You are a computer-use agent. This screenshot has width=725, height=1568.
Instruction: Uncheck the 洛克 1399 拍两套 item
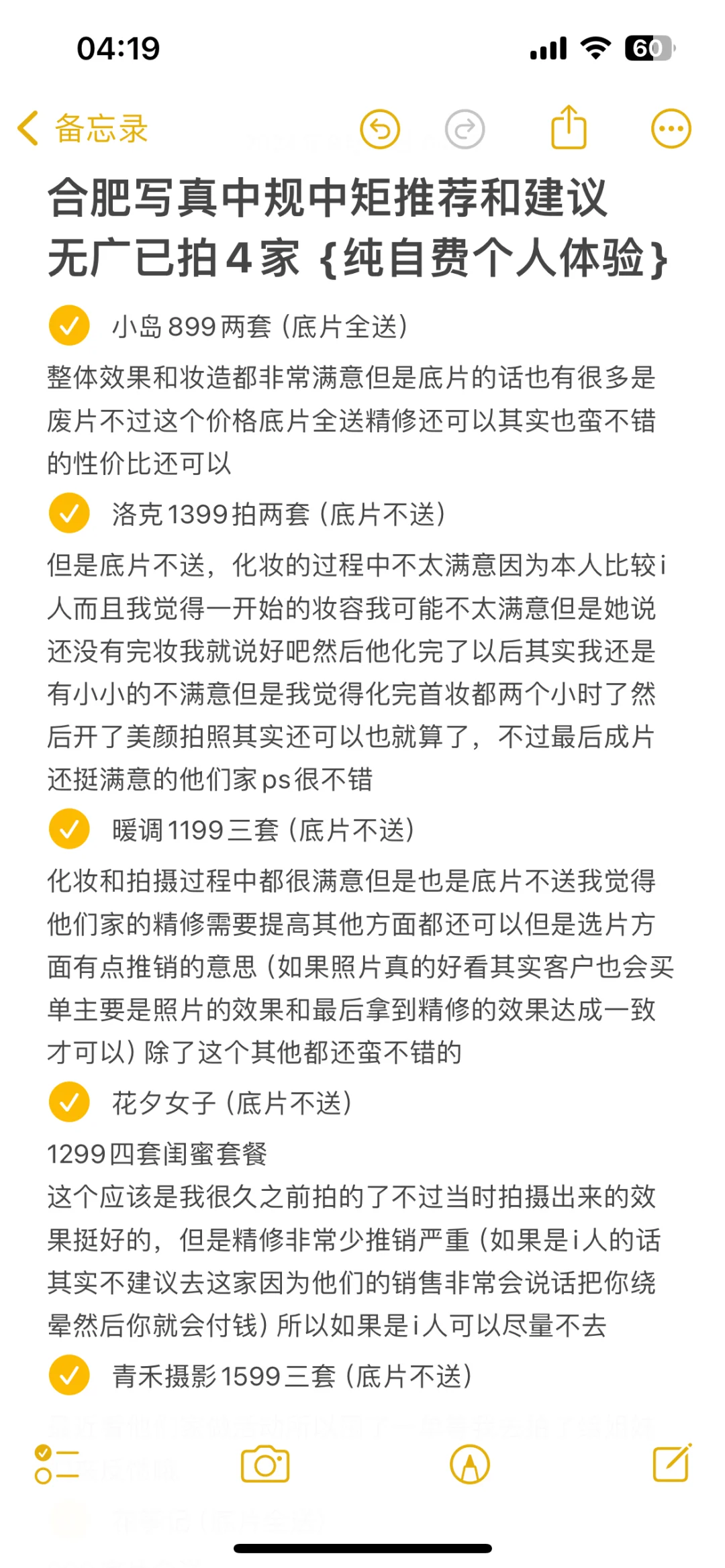(x=69, y=513)
